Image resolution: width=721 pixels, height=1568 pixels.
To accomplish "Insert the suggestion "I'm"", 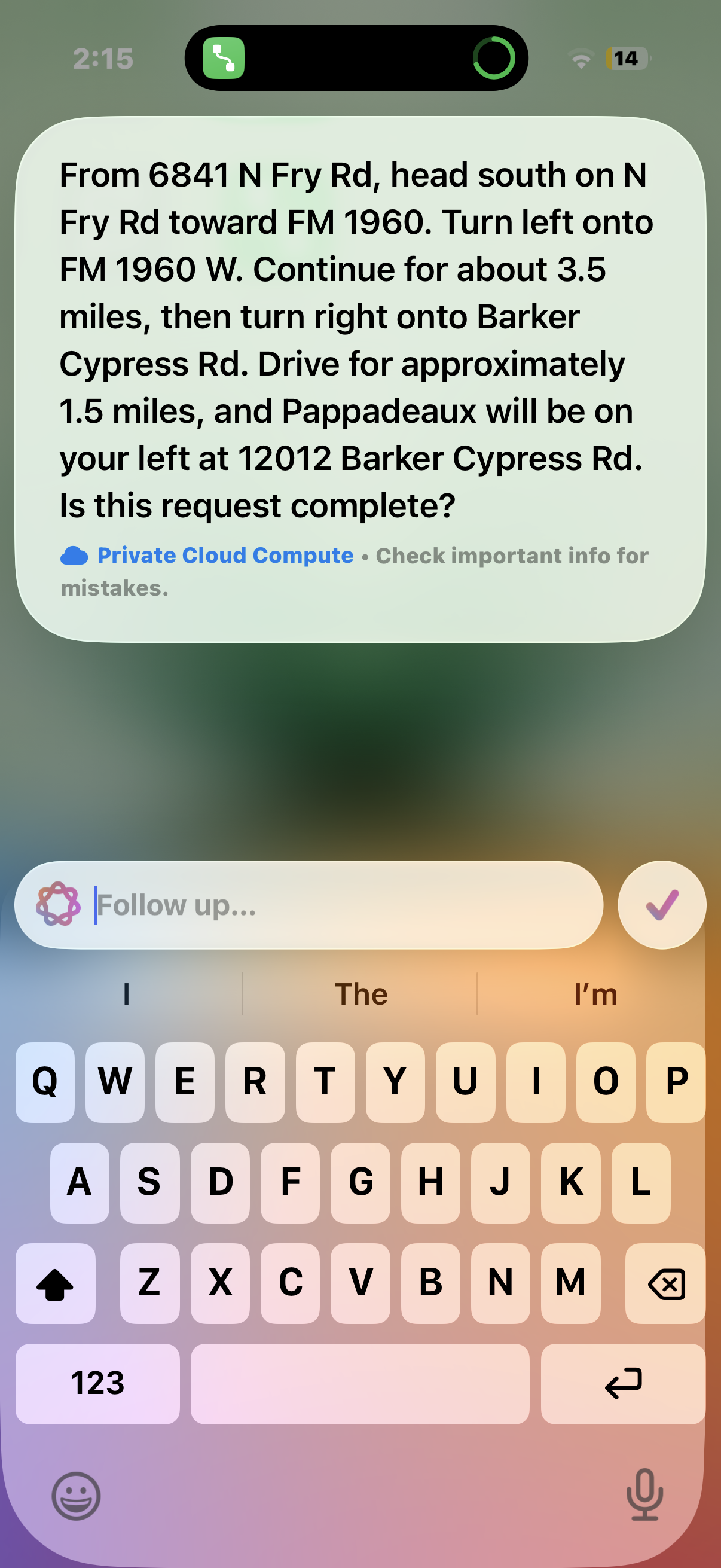I will coord(595,994).
